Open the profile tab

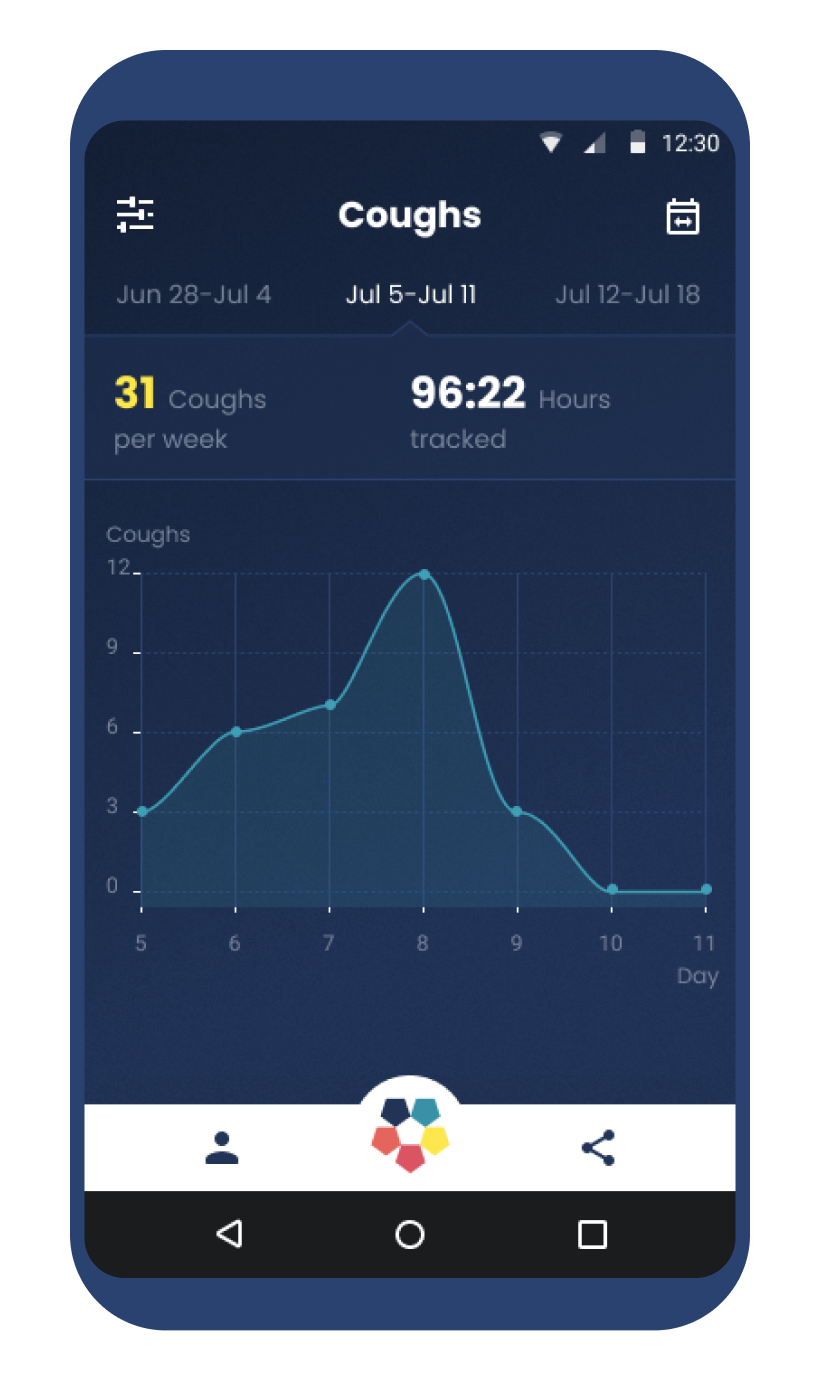pos(221,1147)
